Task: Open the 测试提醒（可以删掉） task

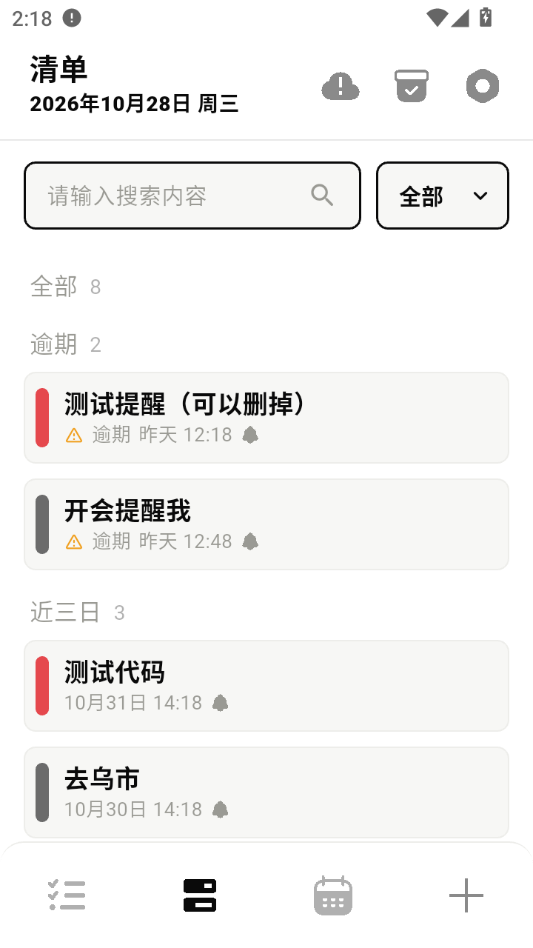Action: click(266, 418)
